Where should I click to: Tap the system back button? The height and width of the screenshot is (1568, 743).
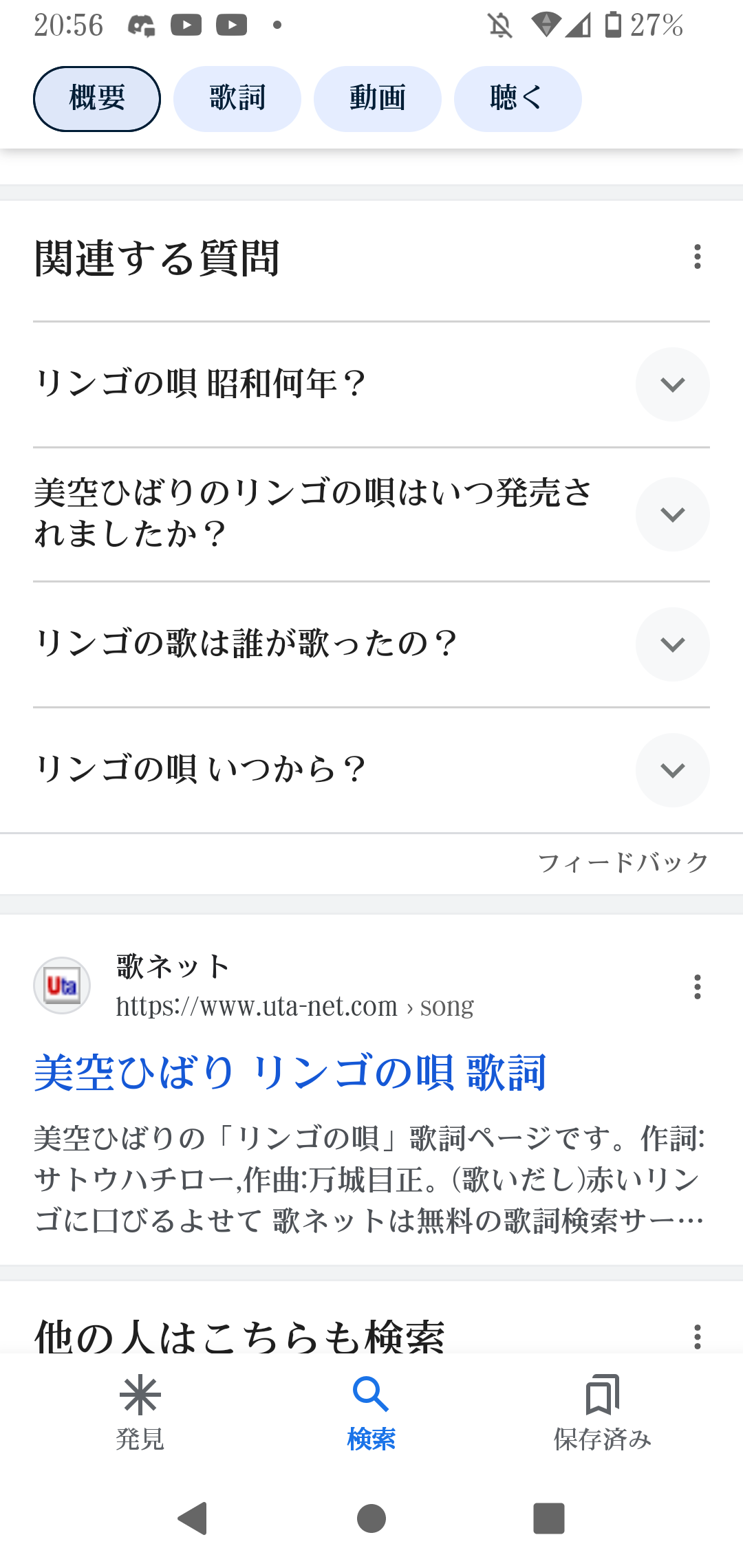[193, 1518]
